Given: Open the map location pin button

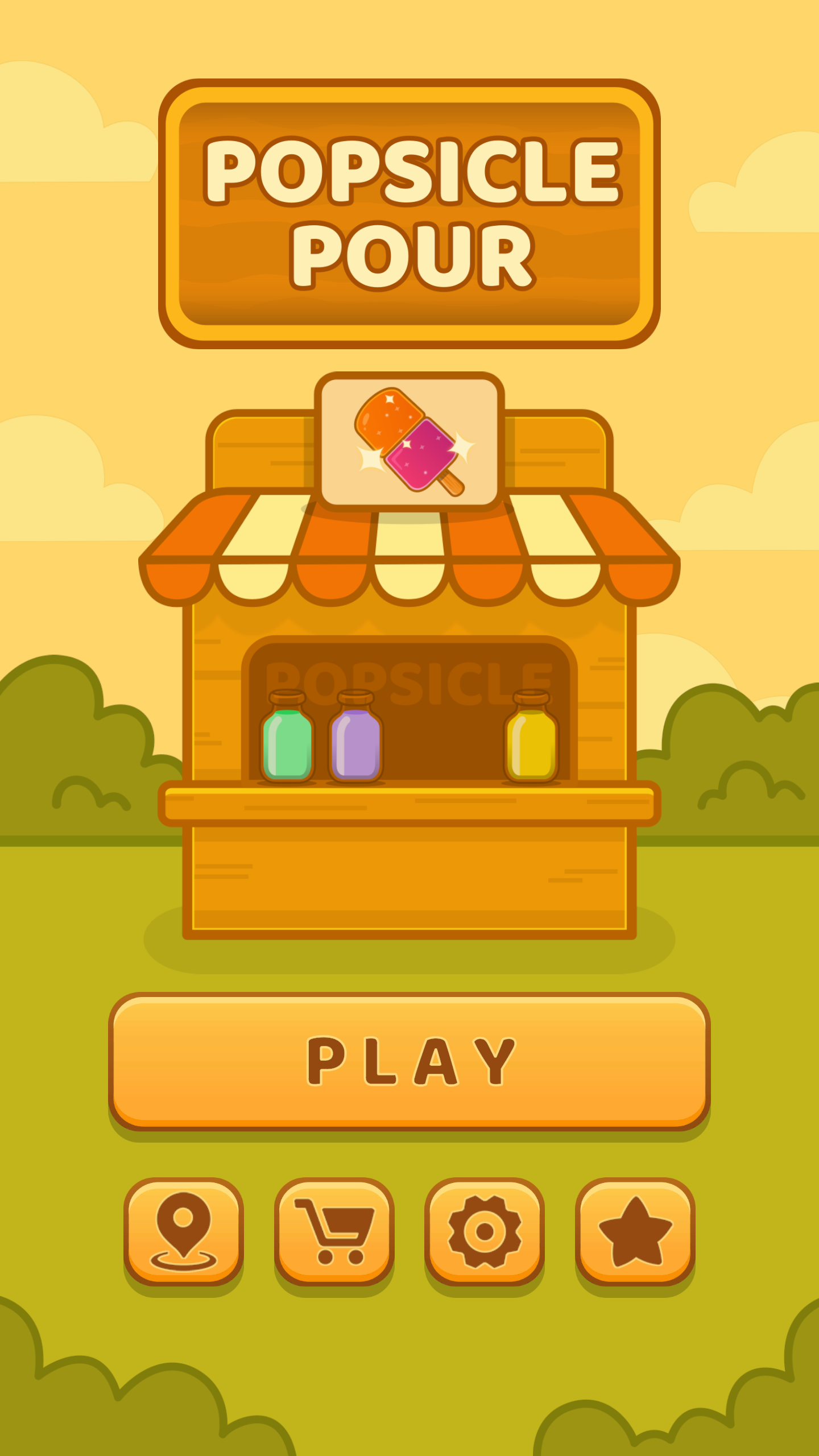Looking at the screenshot, I should coord(184,1232).
